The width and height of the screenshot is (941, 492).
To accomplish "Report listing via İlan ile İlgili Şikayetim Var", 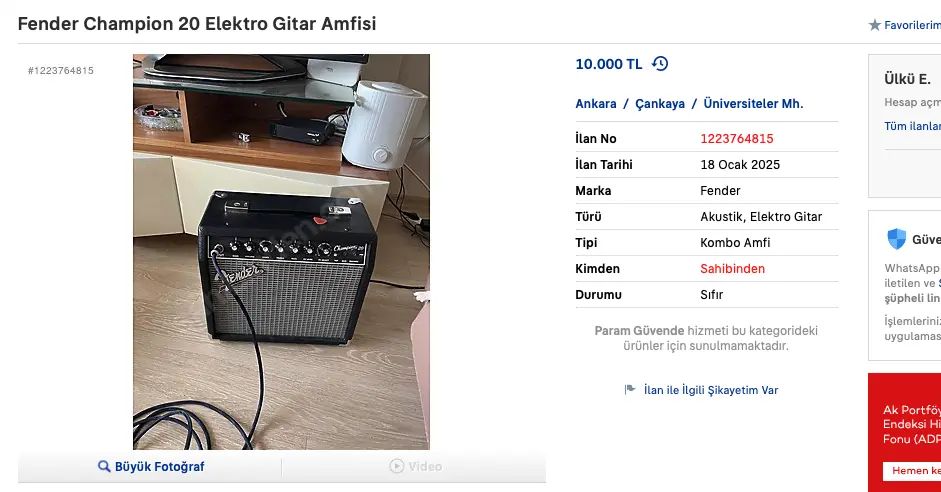I will point(710,390).
